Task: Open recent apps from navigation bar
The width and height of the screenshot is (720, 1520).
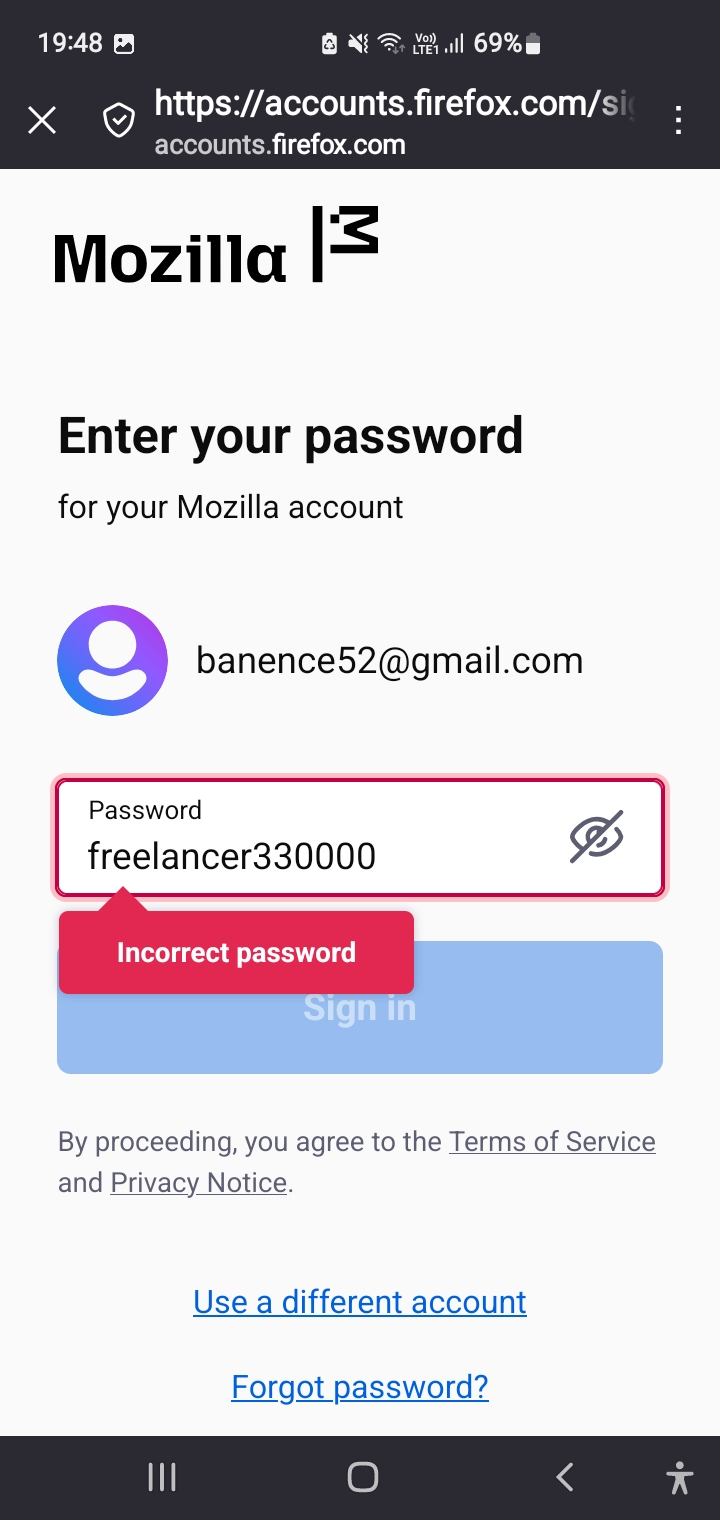Action: pyautogui.click(x=162, y=1477)
